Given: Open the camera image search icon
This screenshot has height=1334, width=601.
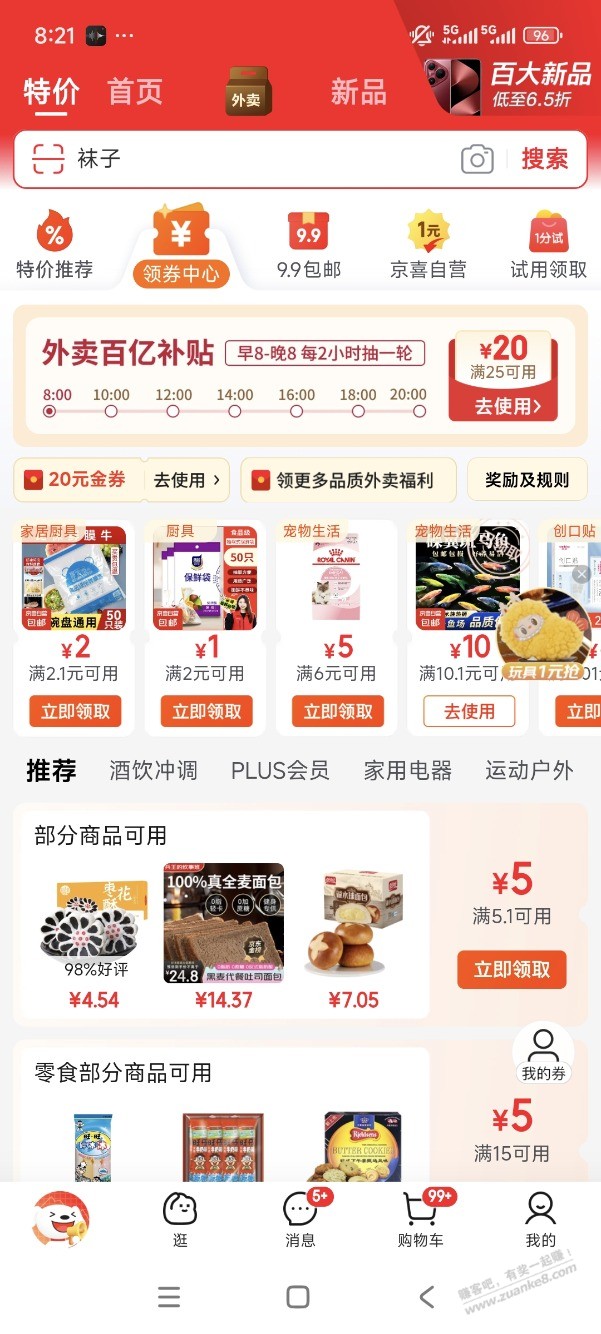Looking at the screenshot, I should (x=477, y=159).
